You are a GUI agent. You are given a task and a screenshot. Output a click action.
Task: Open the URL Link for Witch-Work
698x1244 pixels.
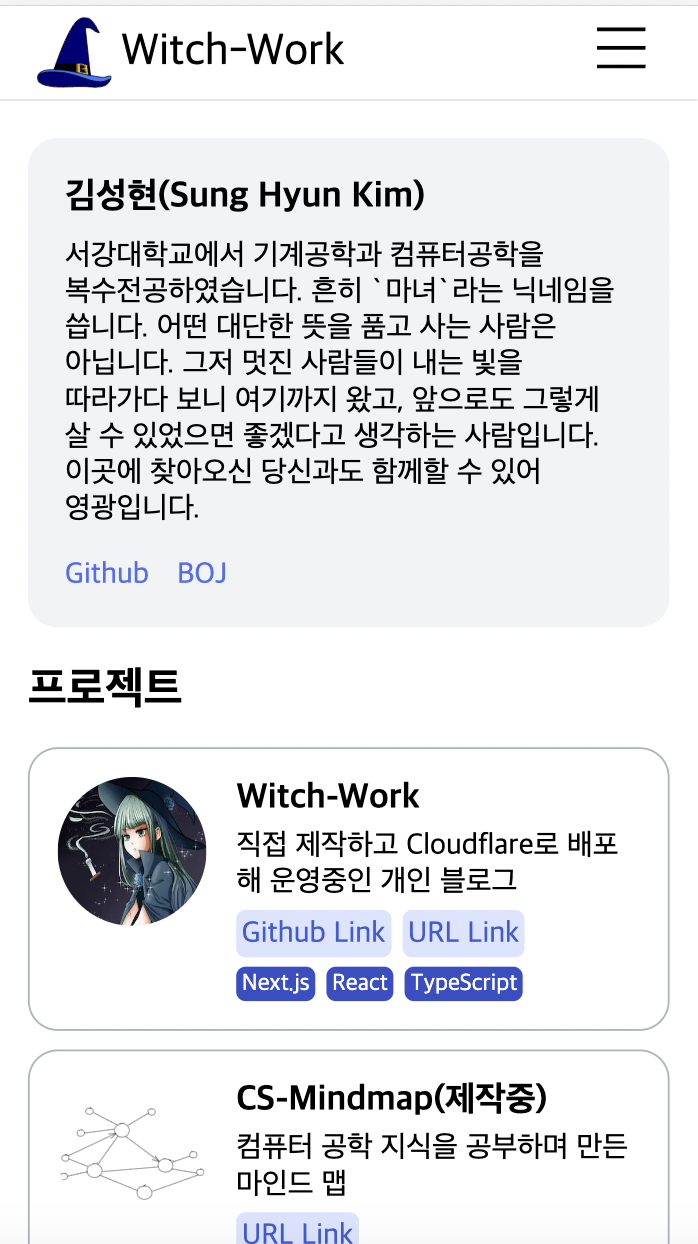pyautogui.click(x=463, y=932)
